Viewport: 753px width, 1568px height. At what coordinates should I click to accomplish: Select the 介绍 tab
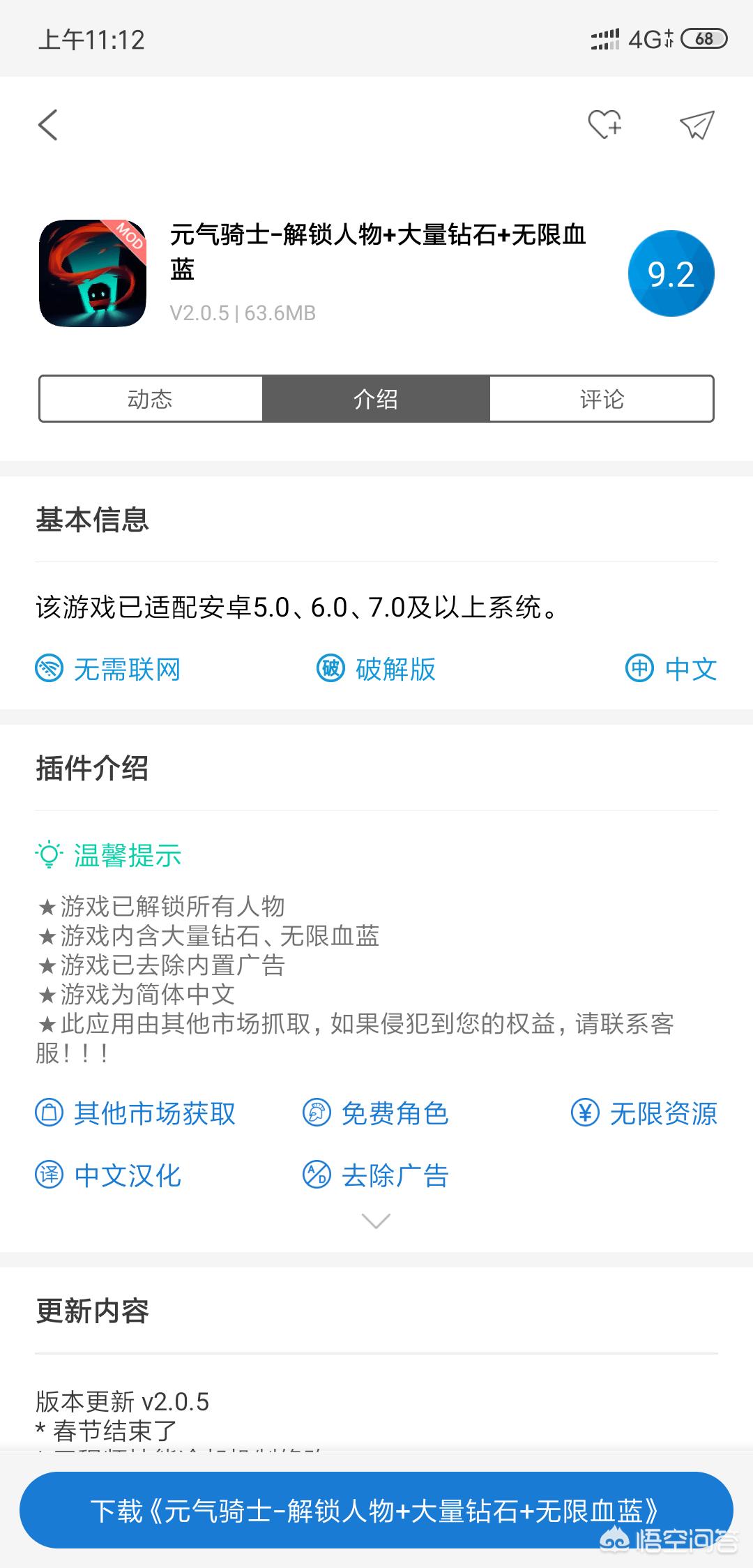coord(376,399)
